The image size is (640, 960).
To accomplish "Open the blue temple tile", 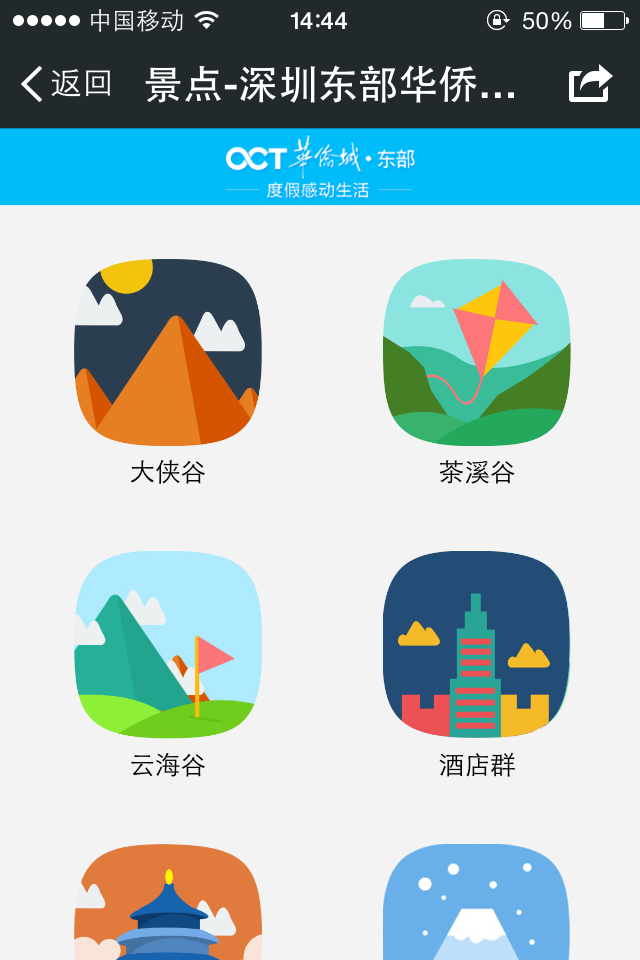I will tap(168, 905).
